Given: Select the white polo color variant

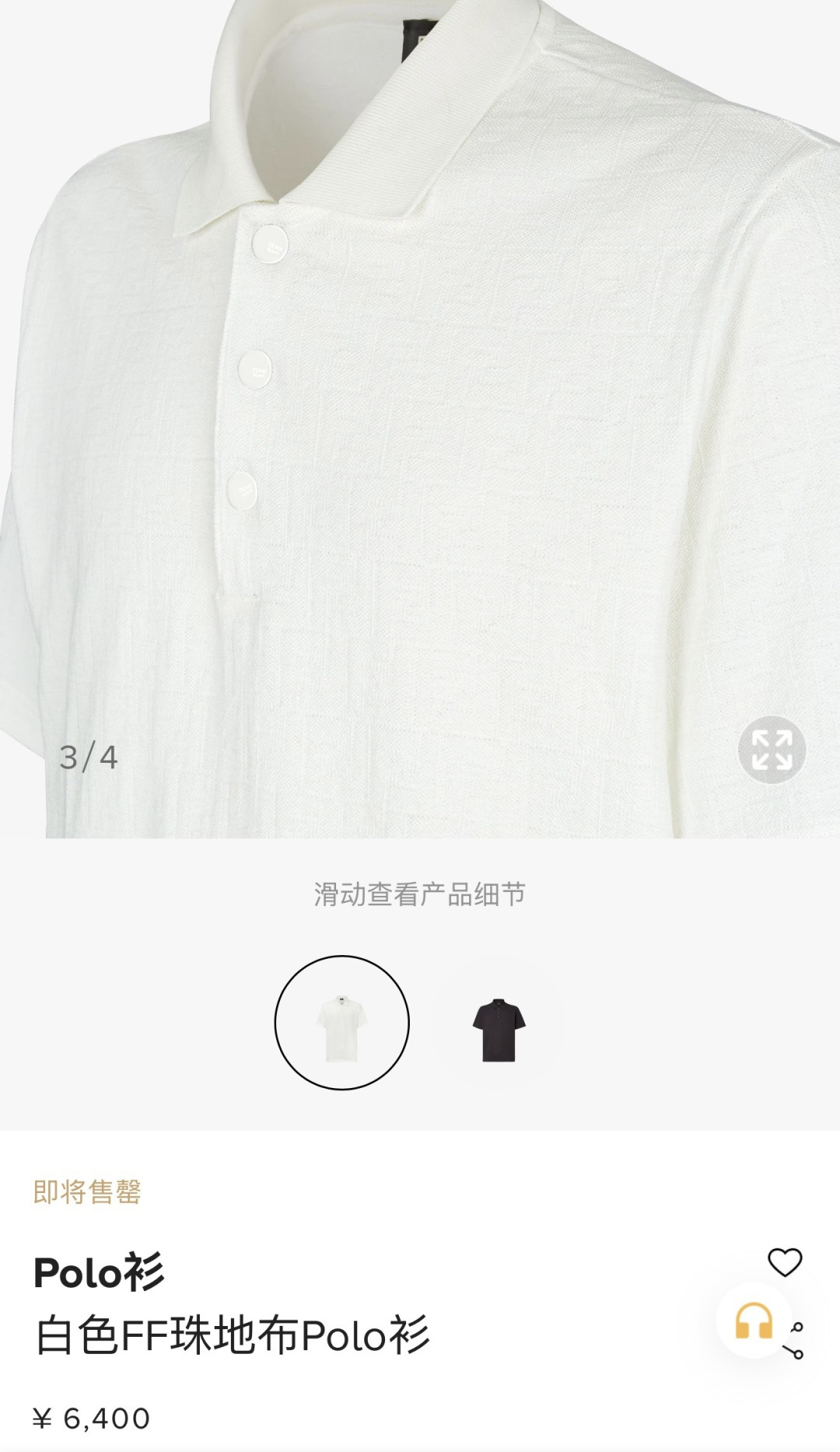Looking at the screenshot, I should [x=341, y=1023].
